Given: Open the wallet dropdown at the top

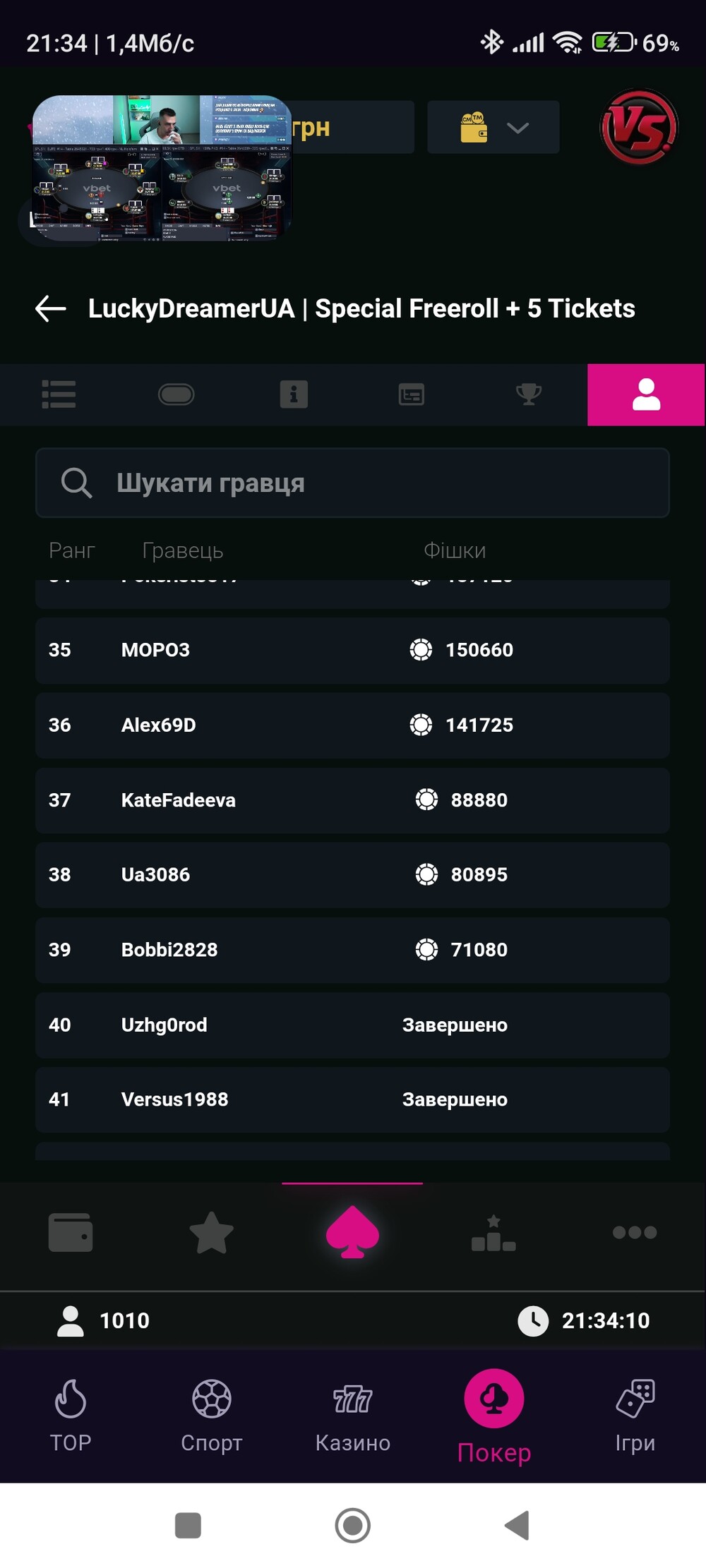Looking at the screenshot, I should point(493,127).
